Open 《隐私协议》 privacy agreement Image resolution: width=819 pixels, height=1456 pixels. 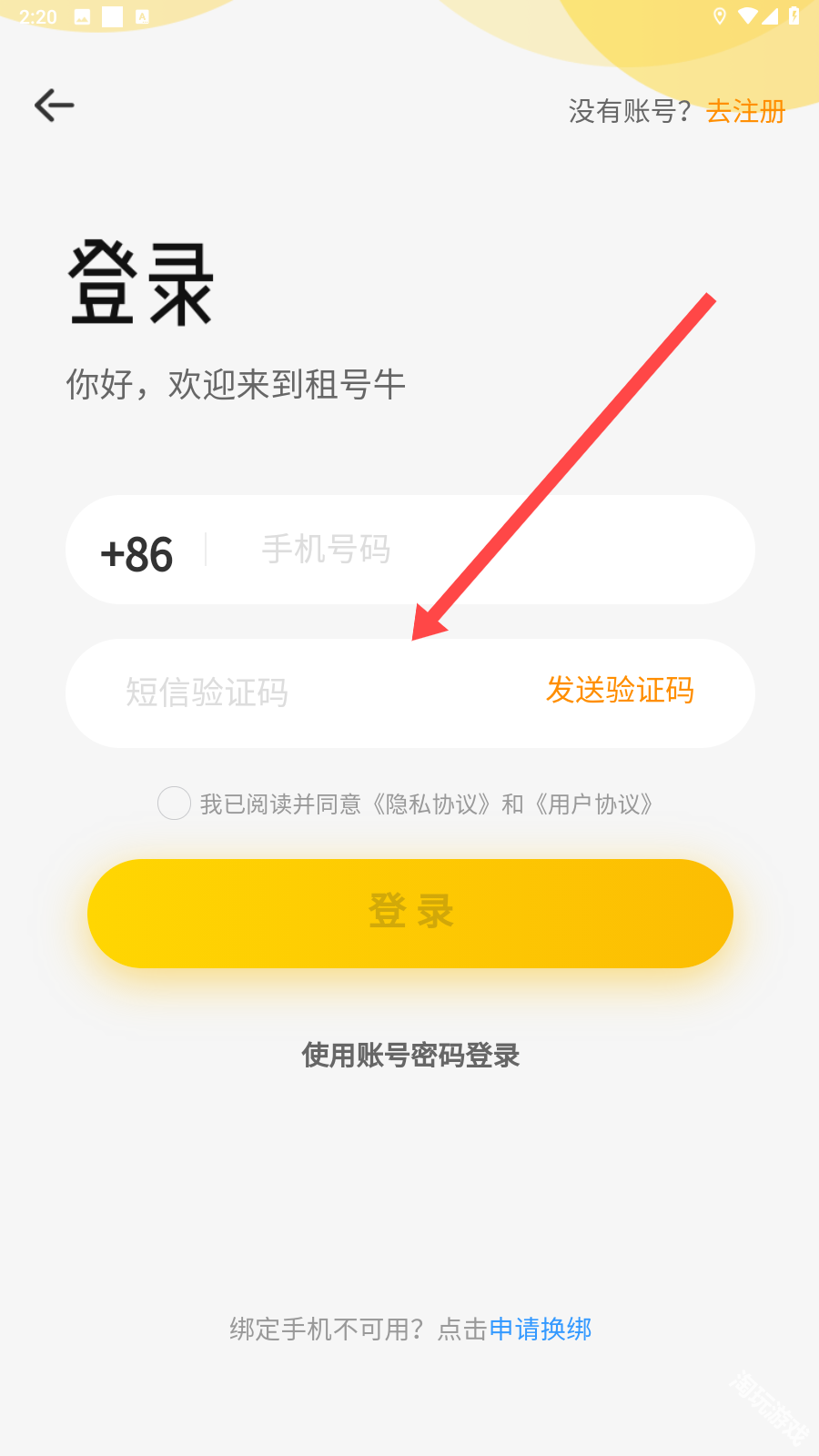tap(432, 804)
